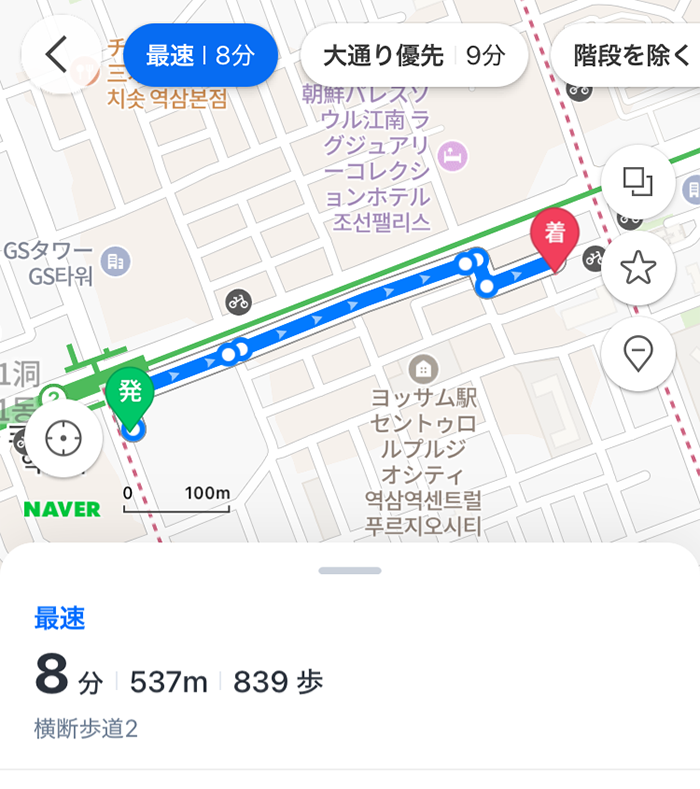Tap the star favorites button
Image resolution: width=700 pixels, height=789 pixels.
[x=637, y=268]
